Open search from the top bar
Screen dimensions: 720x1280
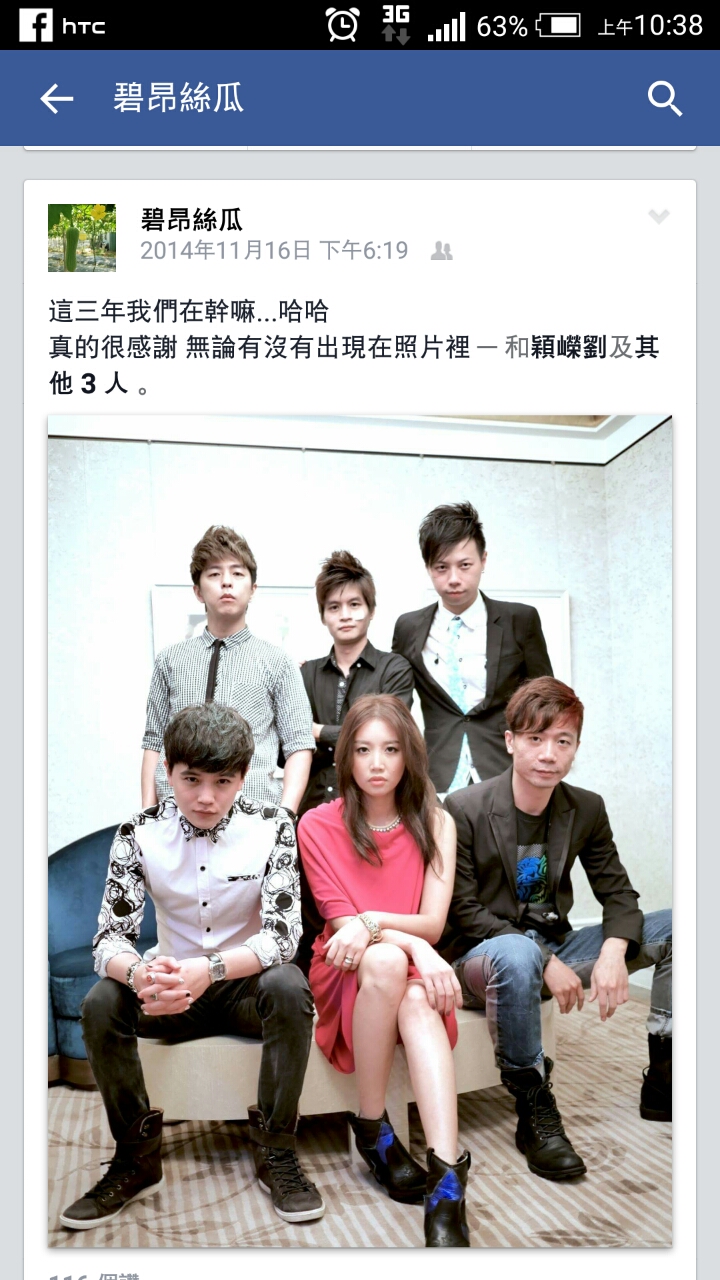[x=664, y=98]
